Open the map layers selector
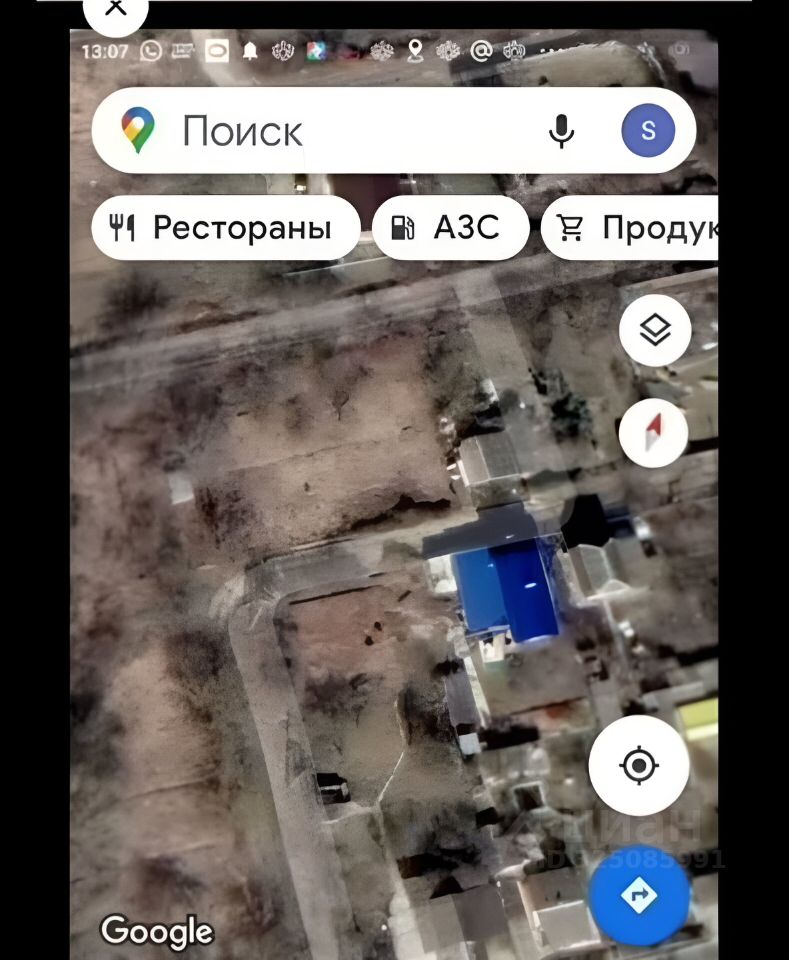This screenshot has height=960, width=789. pyautogui.click(x=655, y=330)
